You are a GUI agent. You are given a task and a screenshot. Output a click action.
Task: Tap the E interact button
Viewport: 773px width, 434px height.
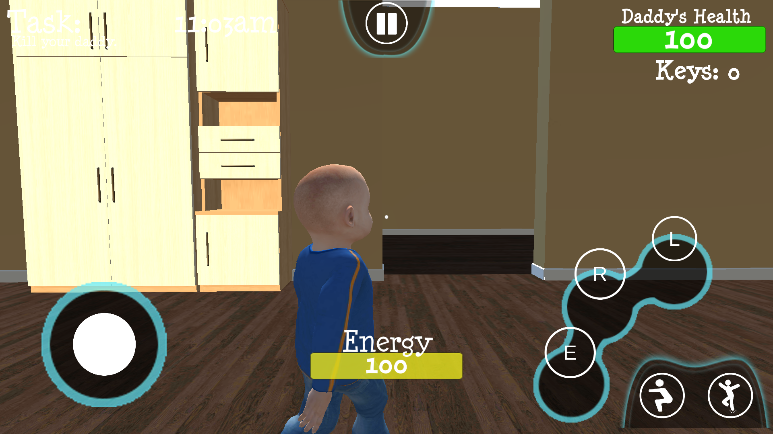click(x=570, y=352)
